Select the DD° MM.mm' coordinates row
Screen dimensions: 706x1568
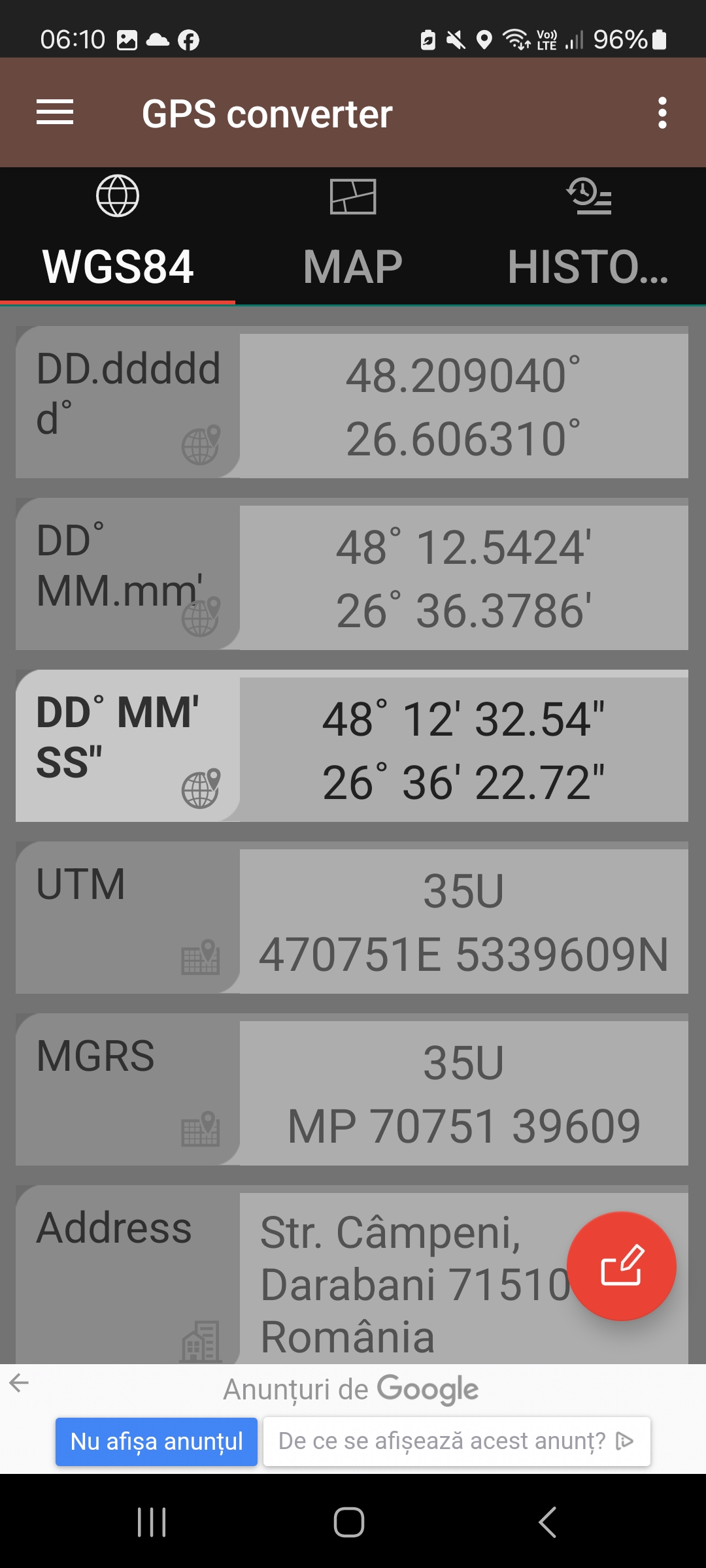[352, 574]
